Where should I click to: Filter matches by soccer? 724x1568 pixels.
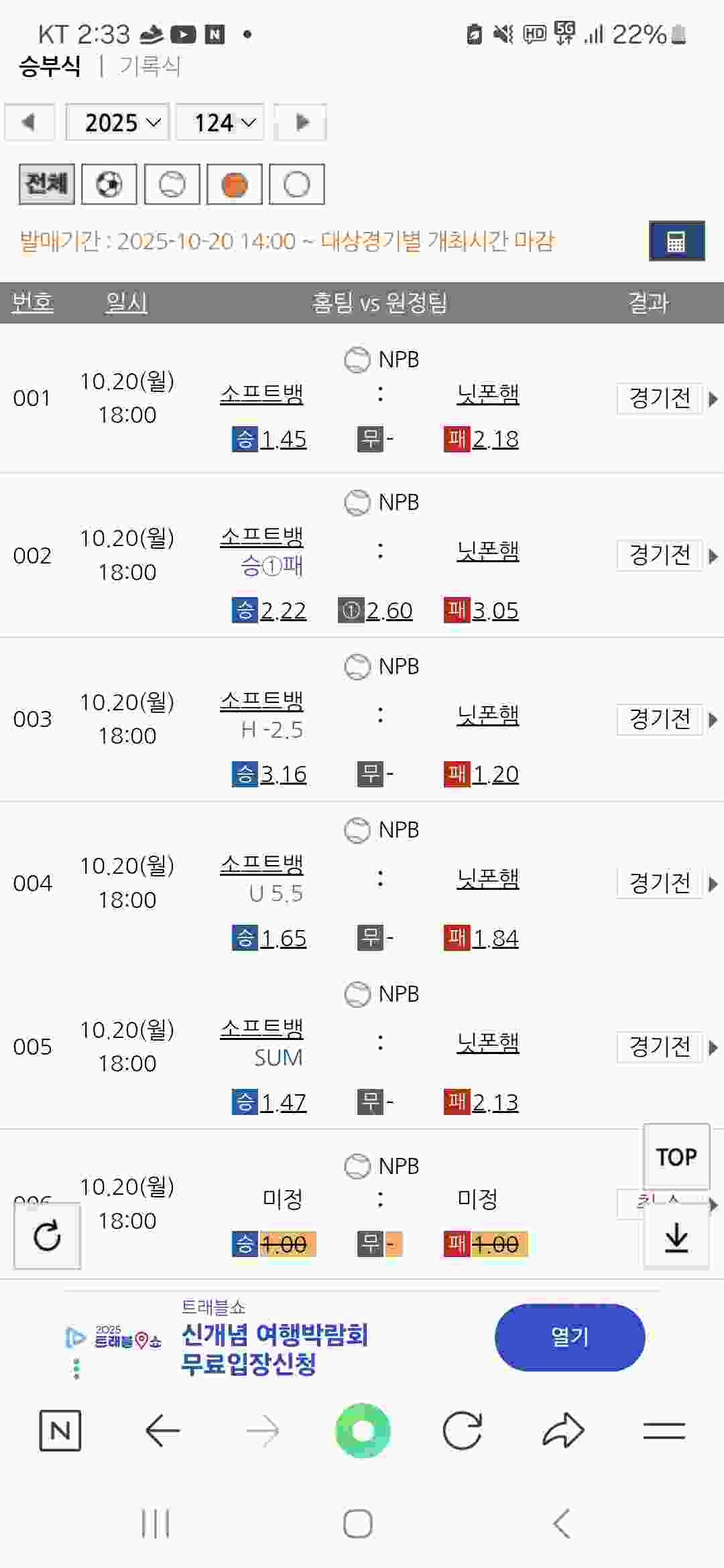pos(109,184)
